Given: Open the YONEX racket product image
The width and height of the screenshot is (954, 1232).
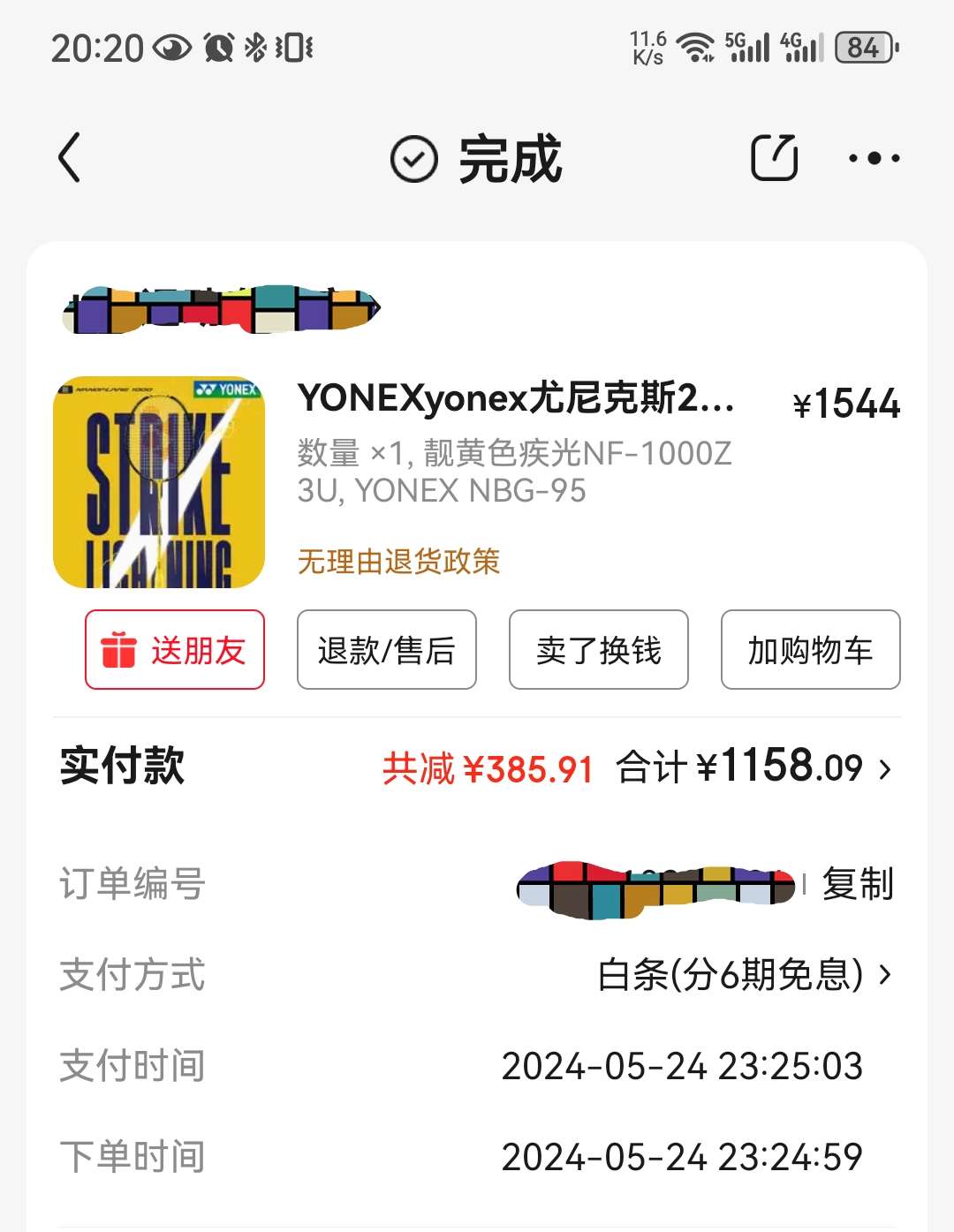Looking at the screenshot, I should 159,482.
